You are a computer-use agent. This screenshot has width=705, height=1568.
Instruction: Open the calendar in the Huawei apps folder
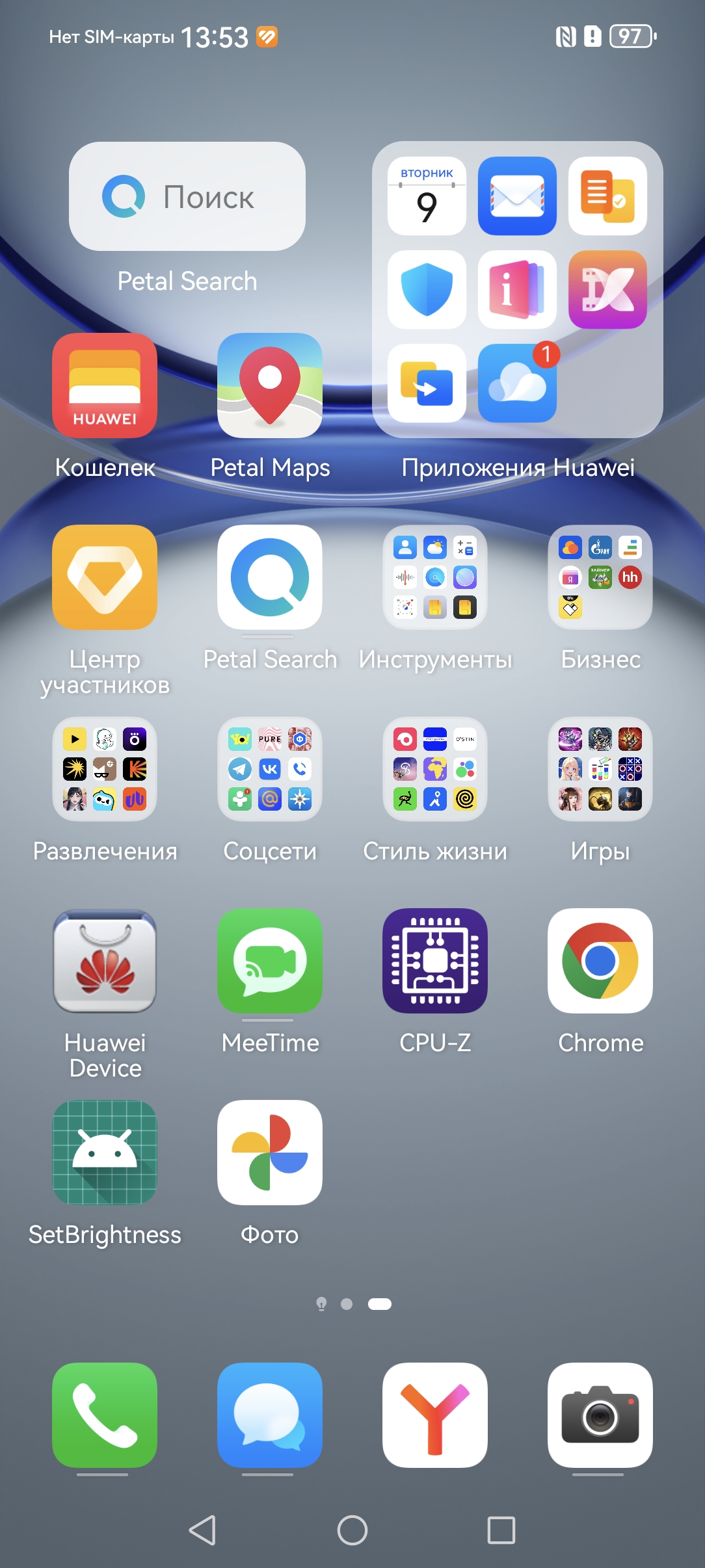pos(427,196)
